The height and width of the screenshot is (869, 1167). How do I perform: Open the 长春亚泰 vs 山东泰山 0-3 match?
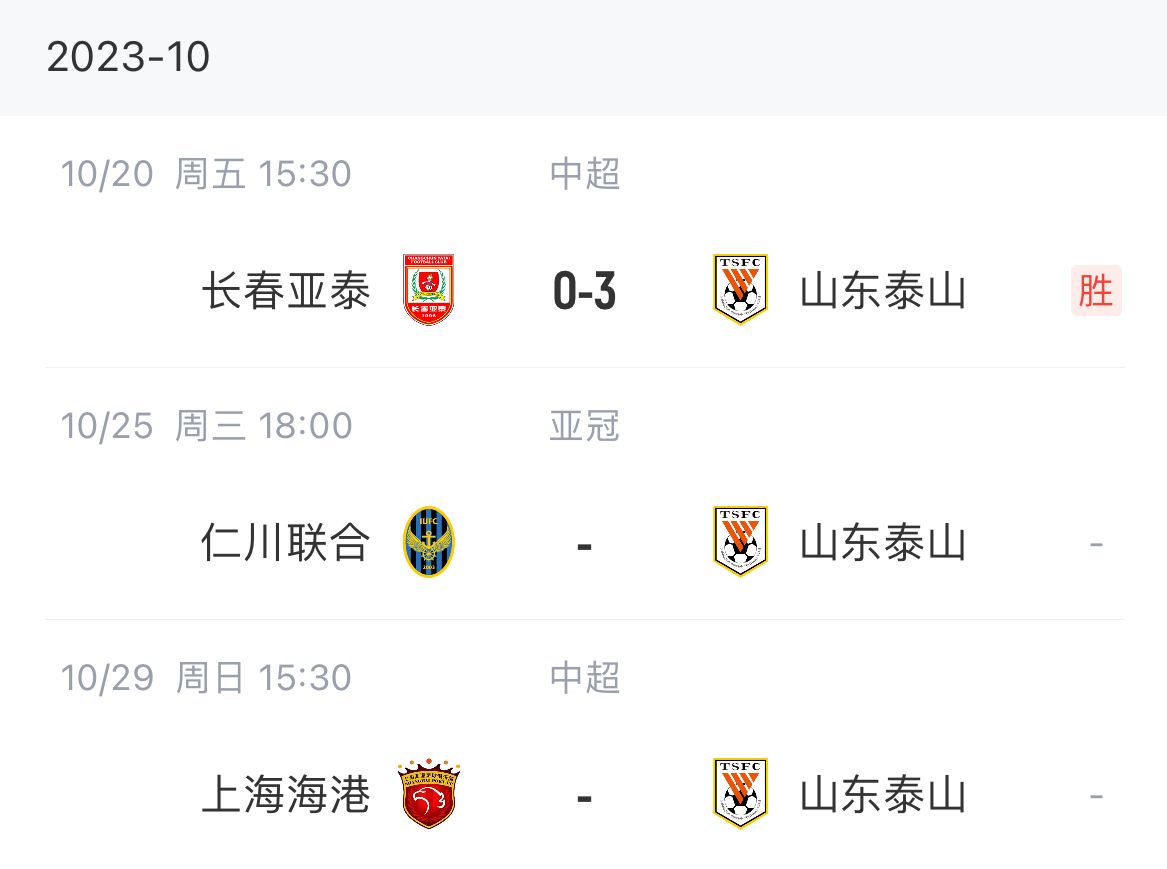584,291
